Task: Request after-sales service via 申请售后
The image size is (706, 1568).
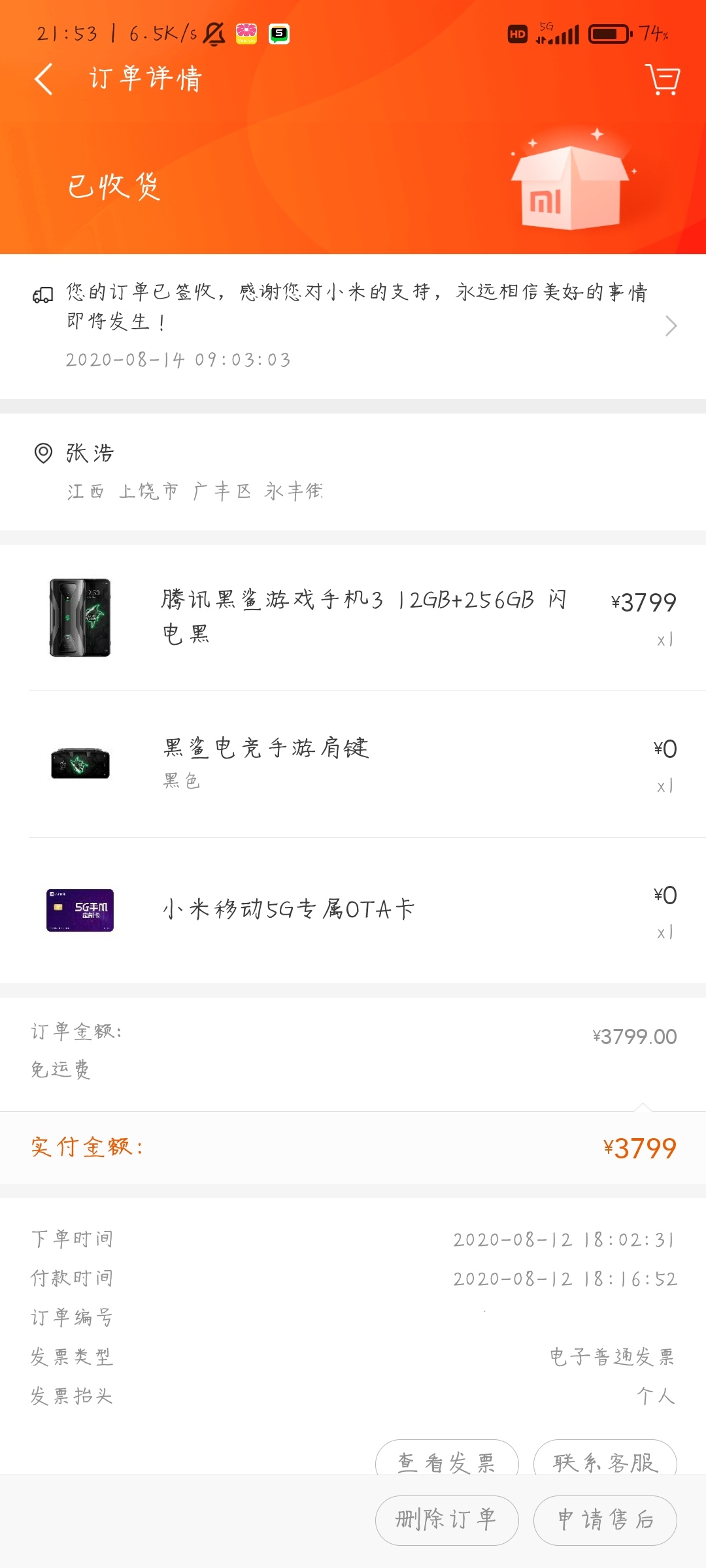Action: [605, 1520]
